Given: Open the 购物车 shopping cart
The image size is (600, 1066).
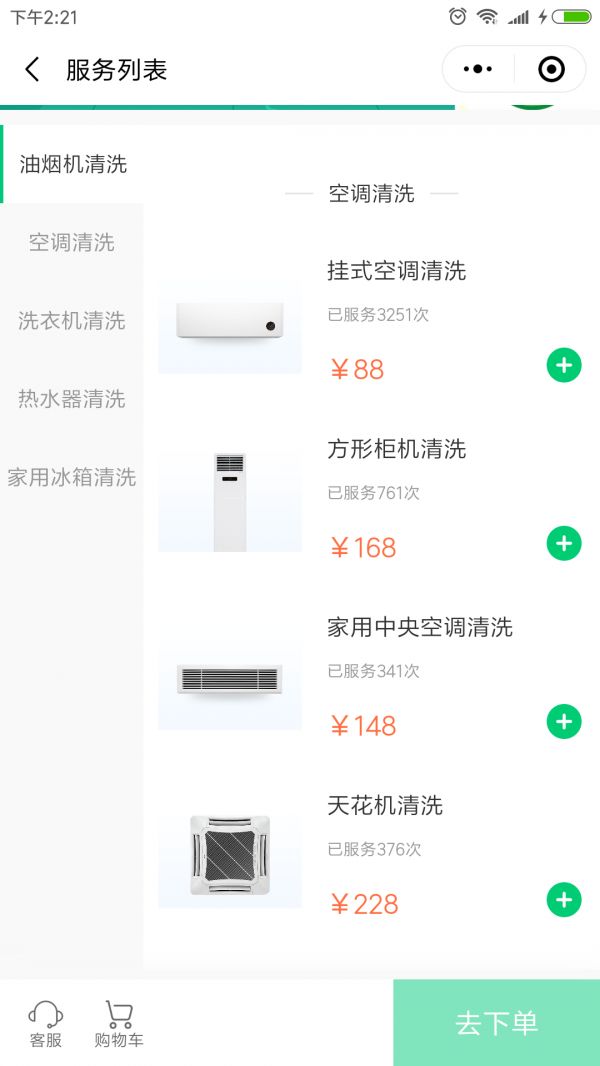Looking at the screenshot, I should tap(119, 1024).
